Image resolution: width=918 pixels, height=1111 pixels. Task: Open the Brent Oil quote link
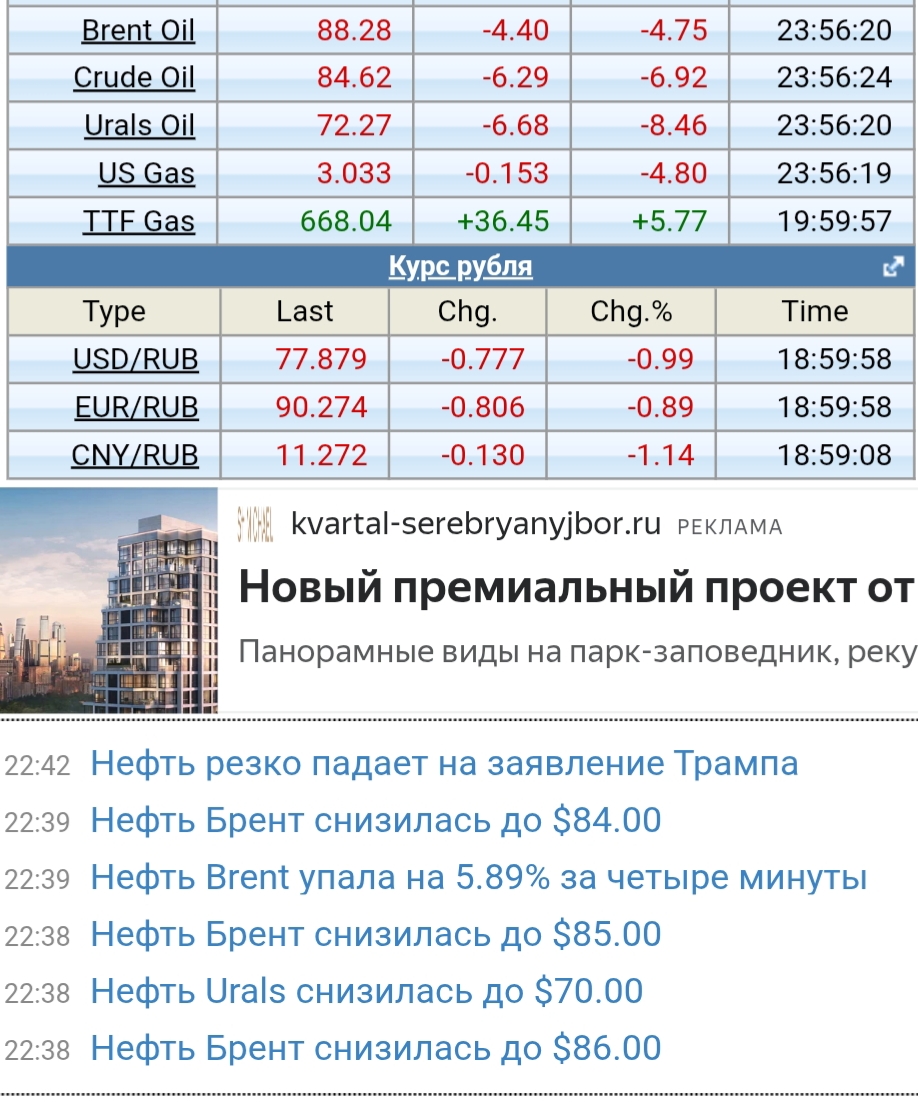(x=138, y=30)
